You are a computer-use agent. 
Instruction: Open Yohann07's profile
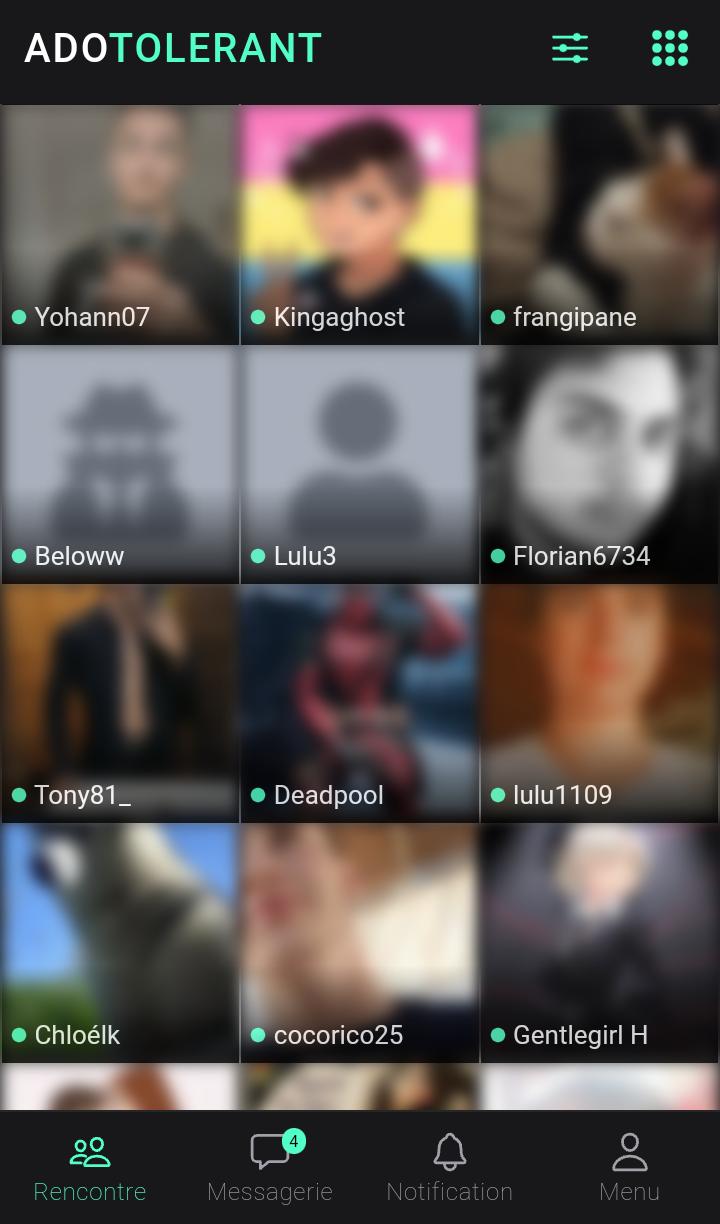[x=120, y=225]
